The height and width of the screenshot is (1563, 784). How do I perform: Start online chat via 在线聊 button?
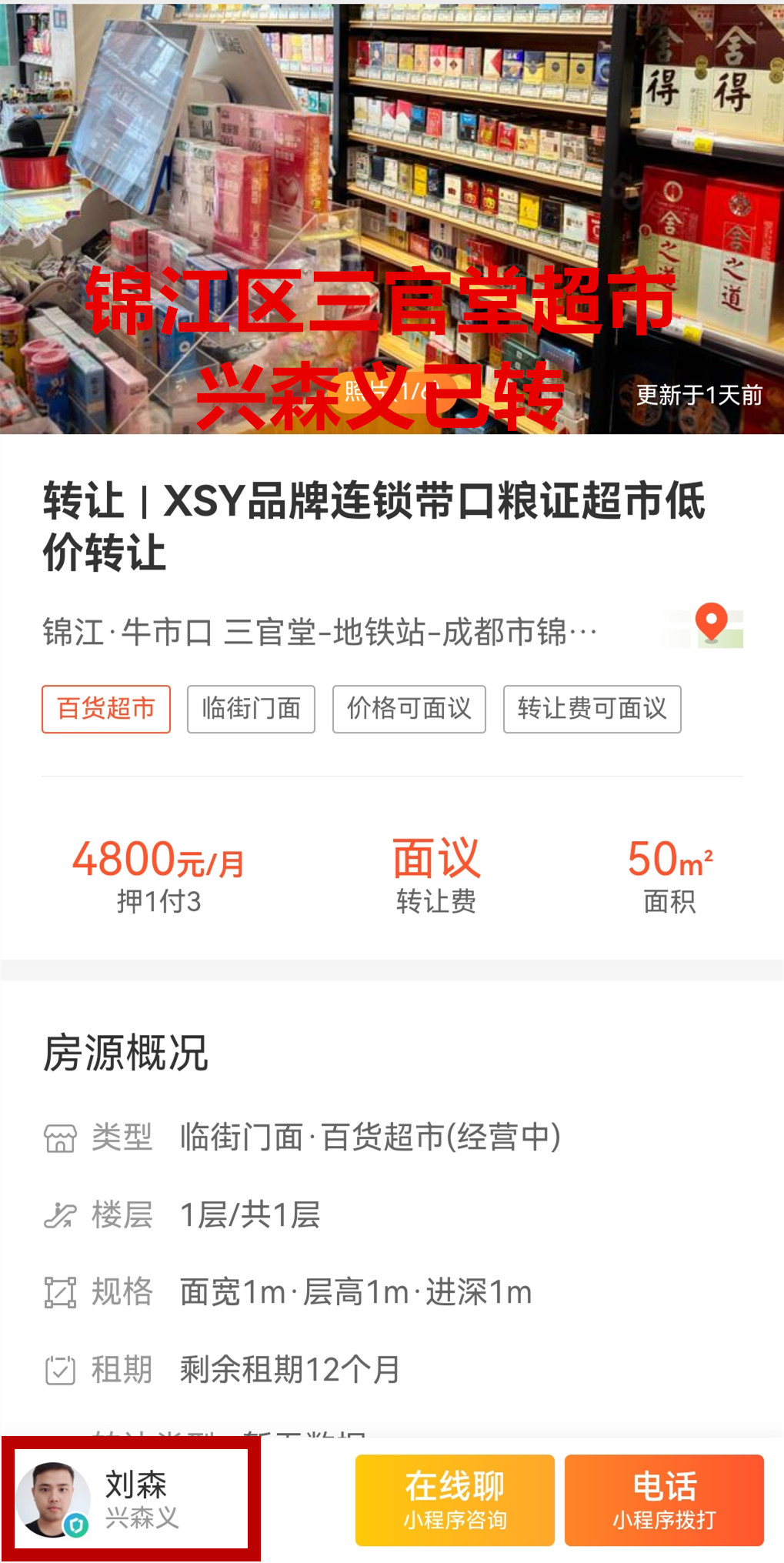pos(455,1499)
